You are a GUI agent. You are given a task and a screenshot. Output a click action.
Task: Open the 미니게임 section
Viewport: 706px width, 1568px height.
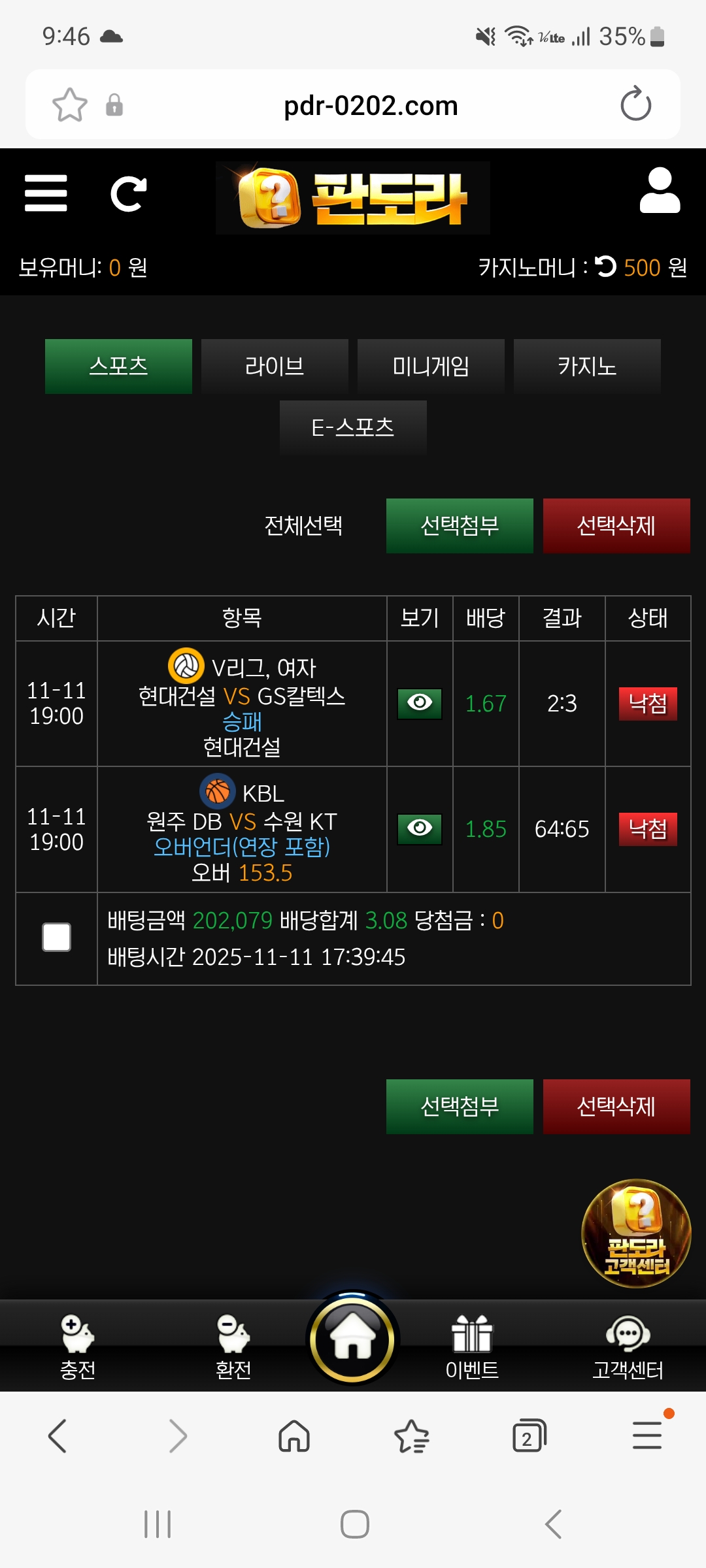pos(431,366)
